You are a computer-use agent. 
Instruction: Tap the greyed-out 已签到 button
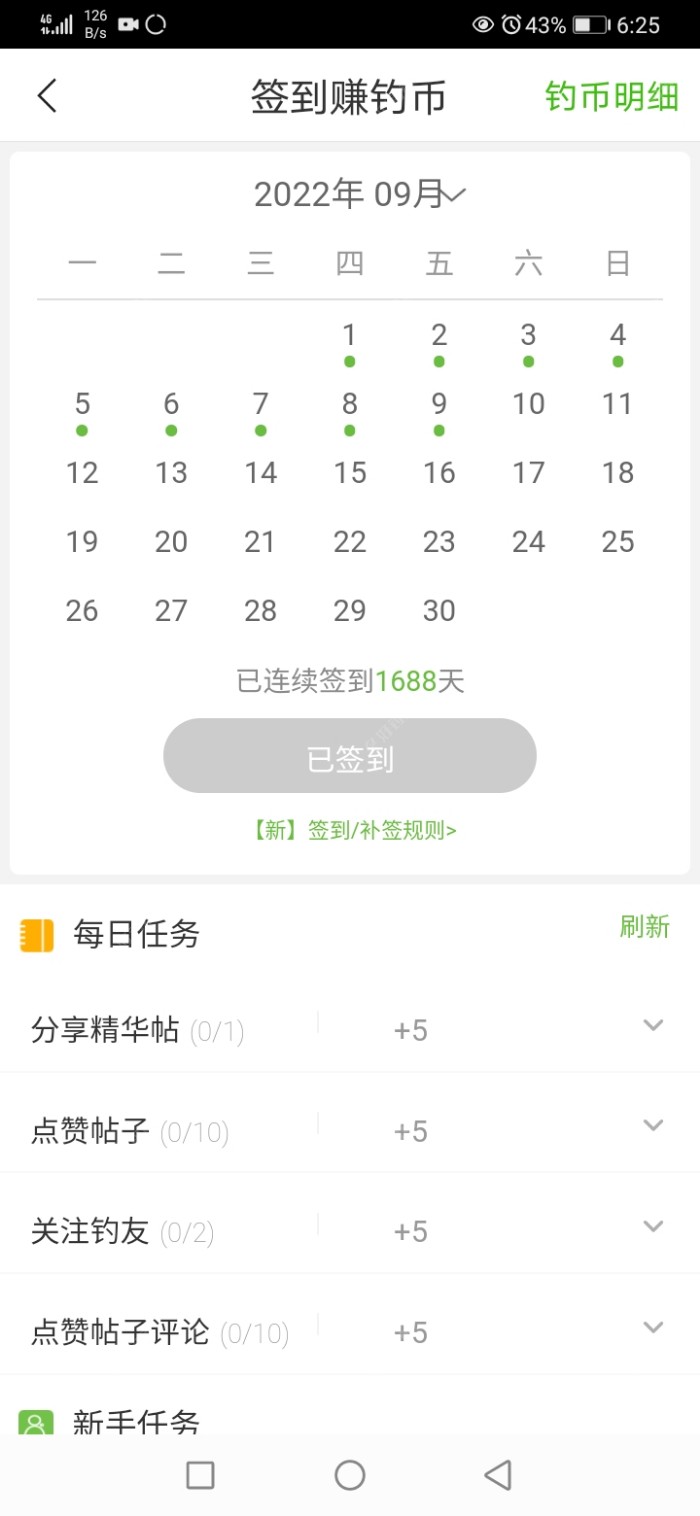tap(350, 757)
